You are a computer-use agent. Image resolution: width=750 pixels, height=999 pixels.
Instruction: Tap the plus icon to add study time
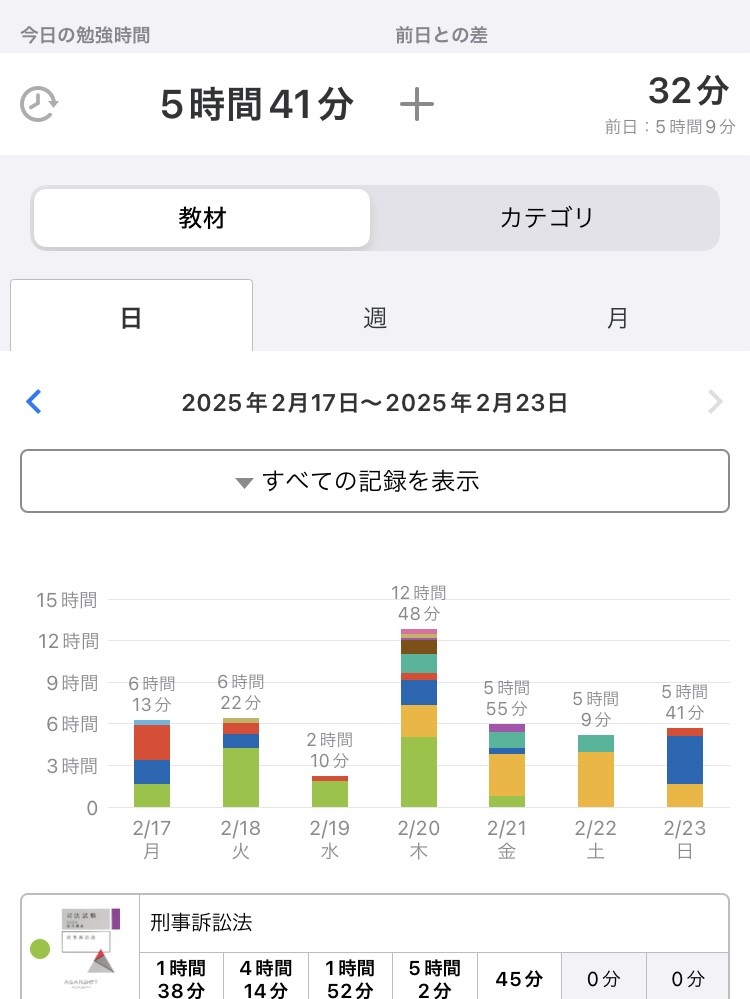pyautogui.click(x=417, y=104)
